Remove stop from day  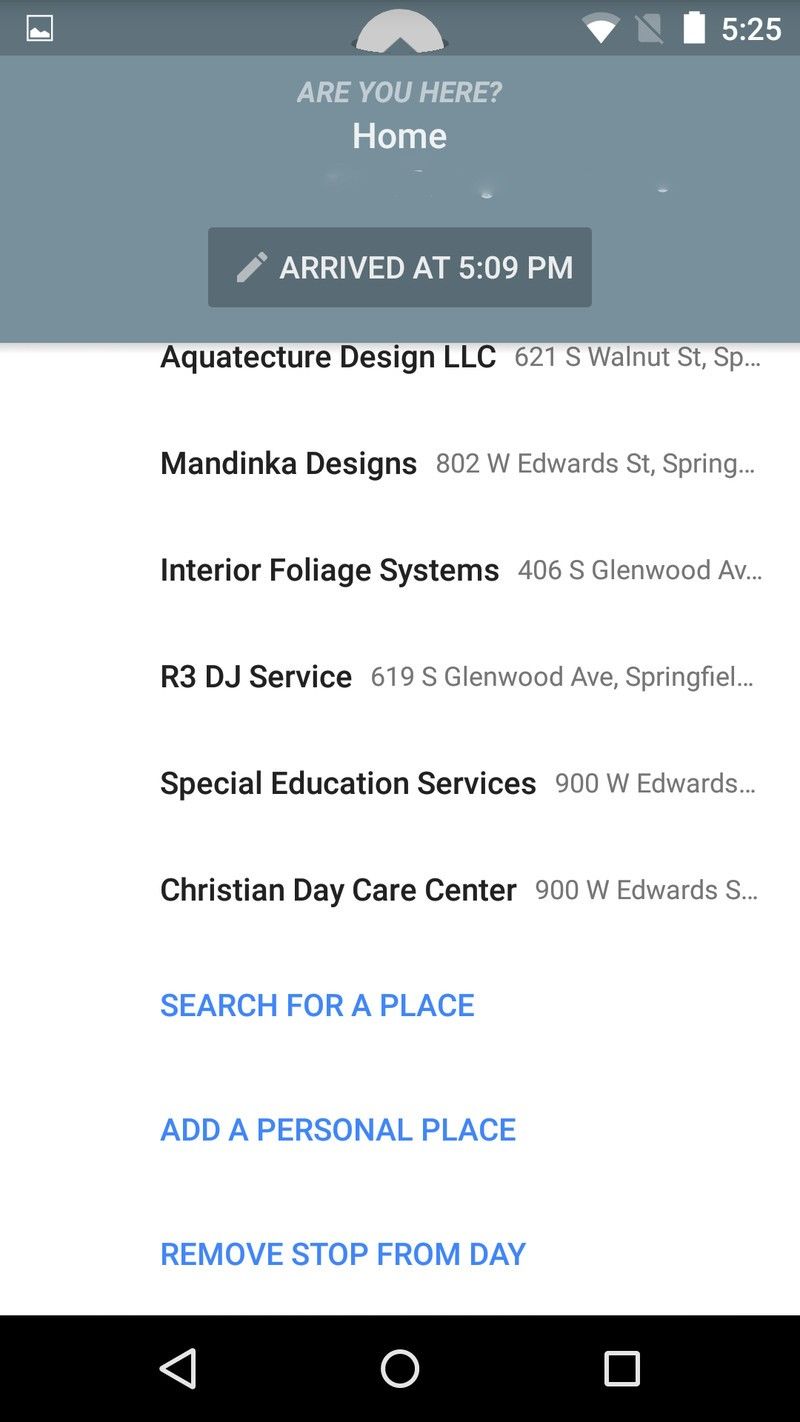[343, 1254]
